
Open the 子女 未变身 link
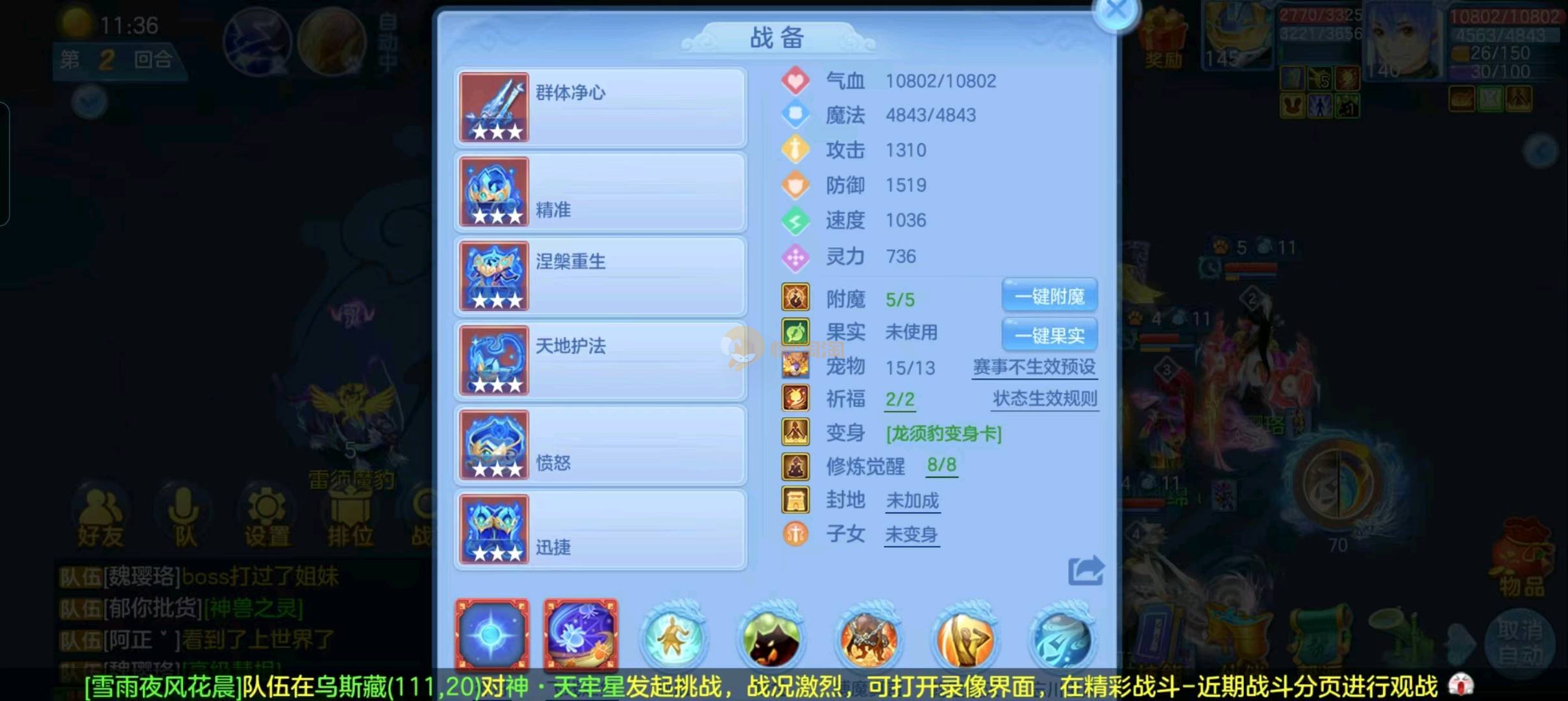911,535
